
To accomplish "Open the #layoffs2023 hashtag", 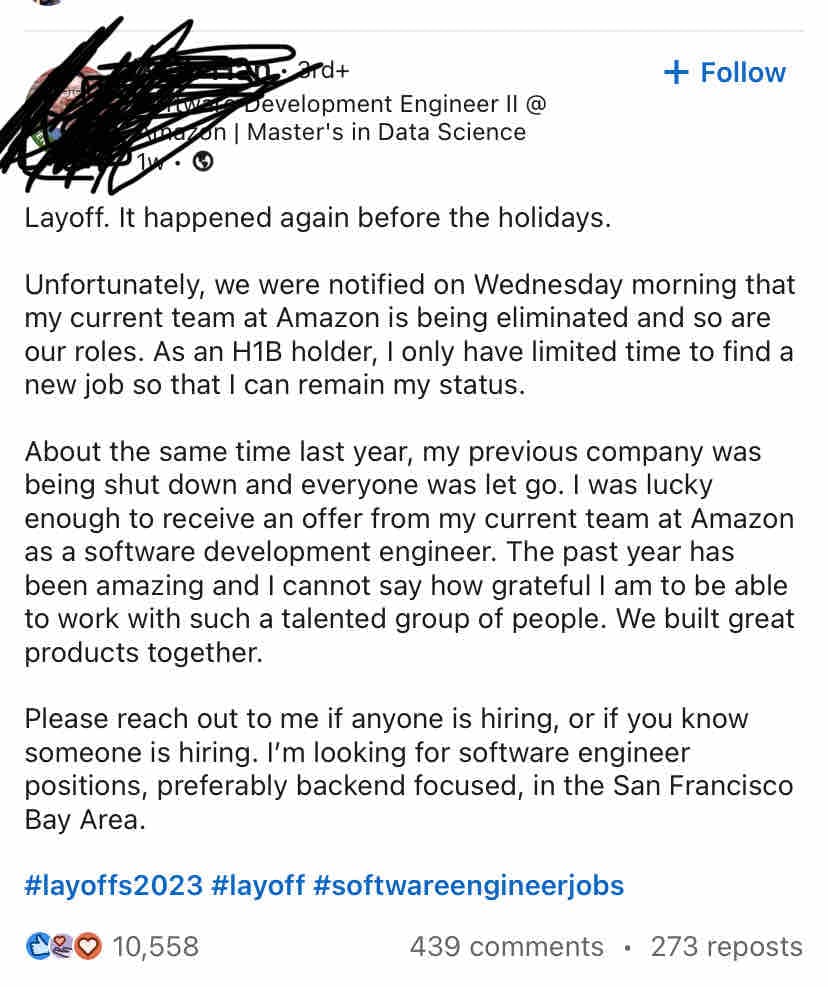I will pyautogui.click(x=113, y=885).
